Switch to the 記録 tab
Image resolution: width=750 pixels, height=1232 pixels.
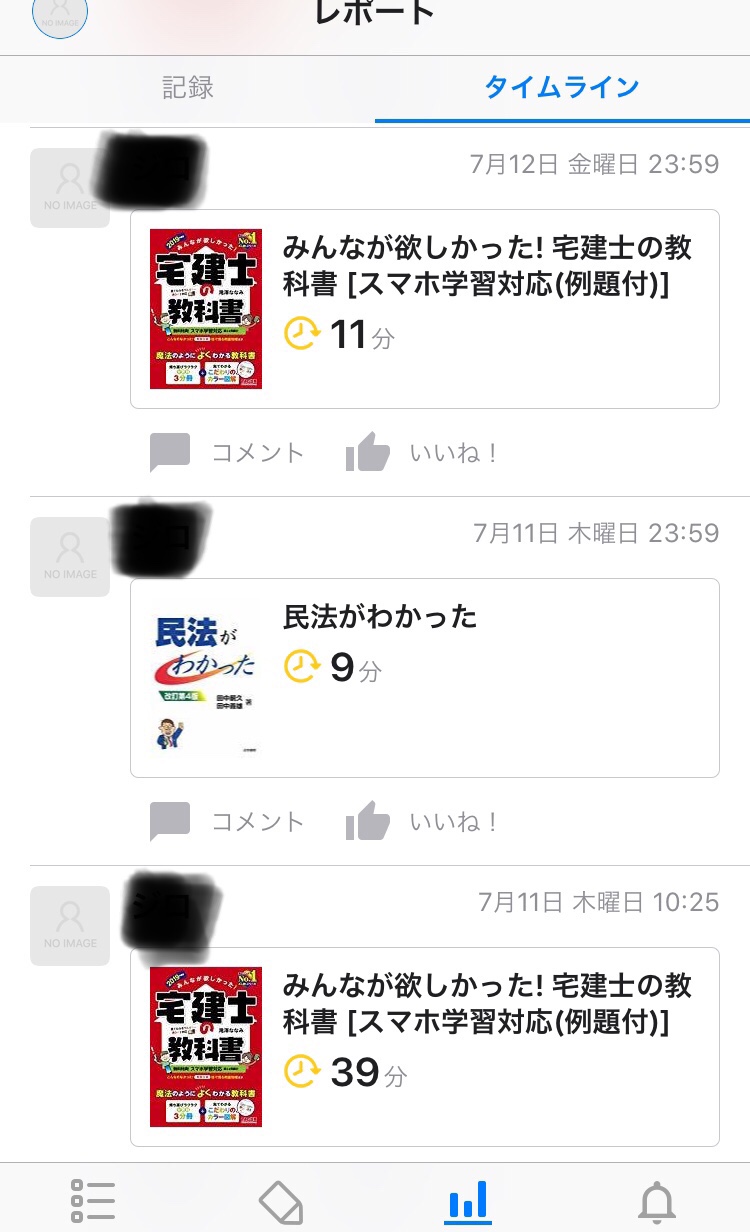(188, 88)
